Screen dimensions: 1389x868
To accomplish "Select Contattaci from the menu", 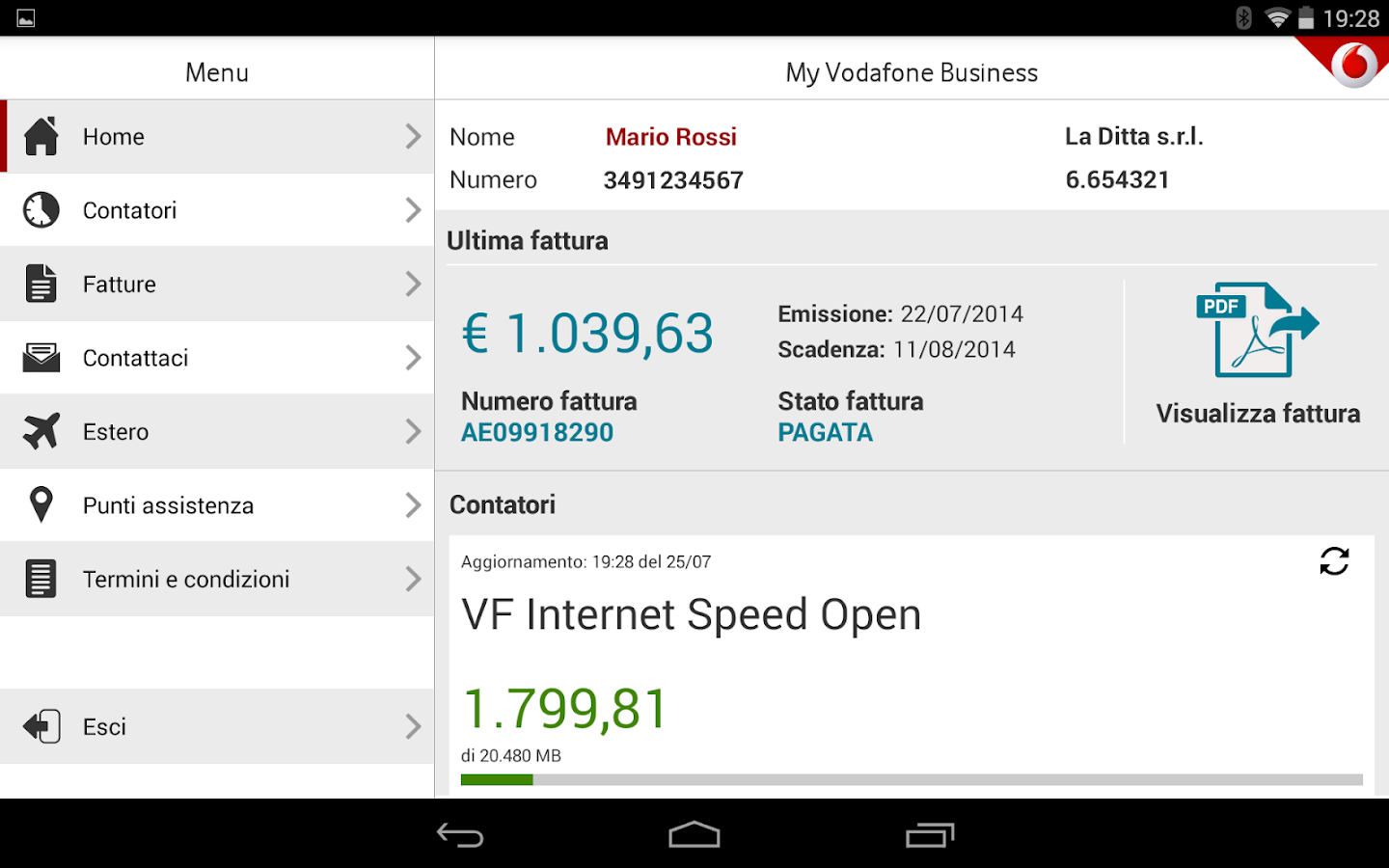I will [217, 358].
